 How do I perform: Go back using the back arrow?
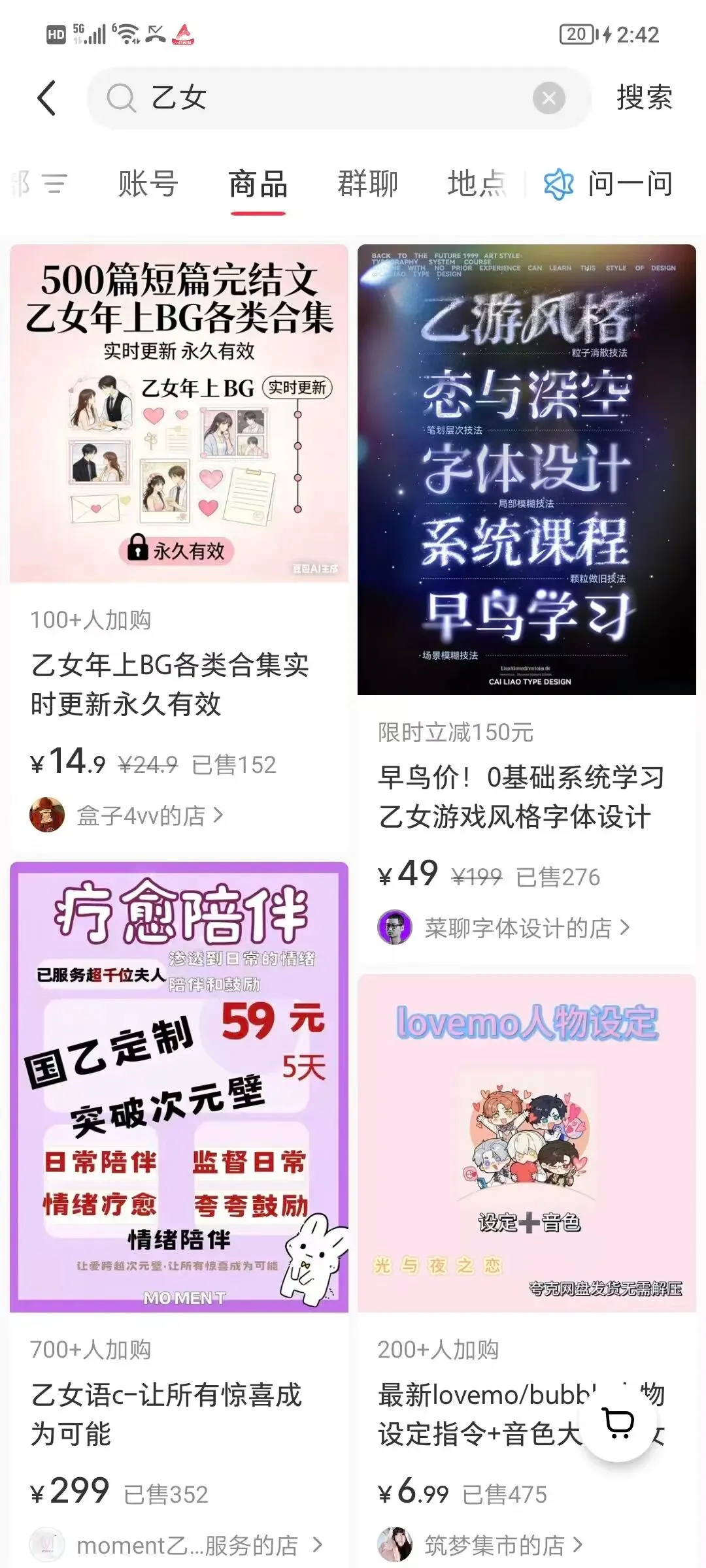pos(46,98)
